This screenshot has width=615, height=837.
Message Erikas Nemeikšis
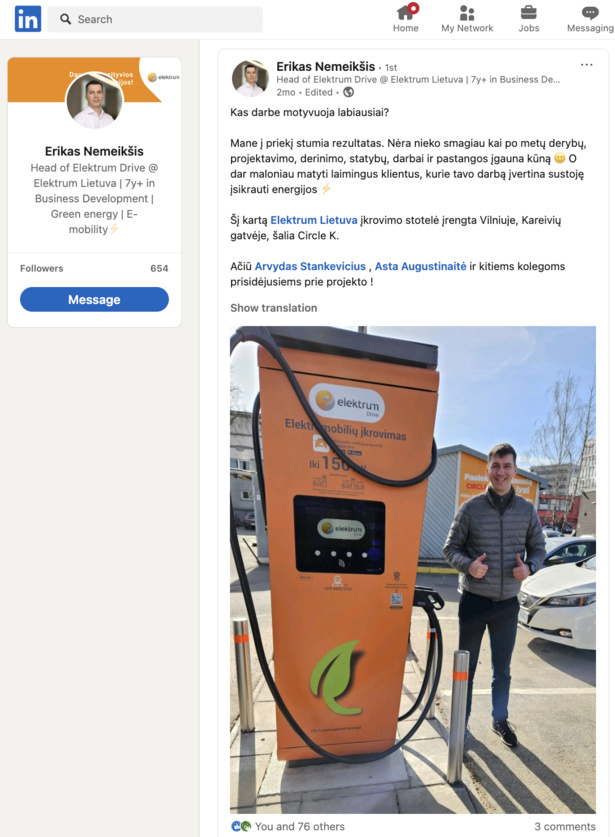(94, 299)
